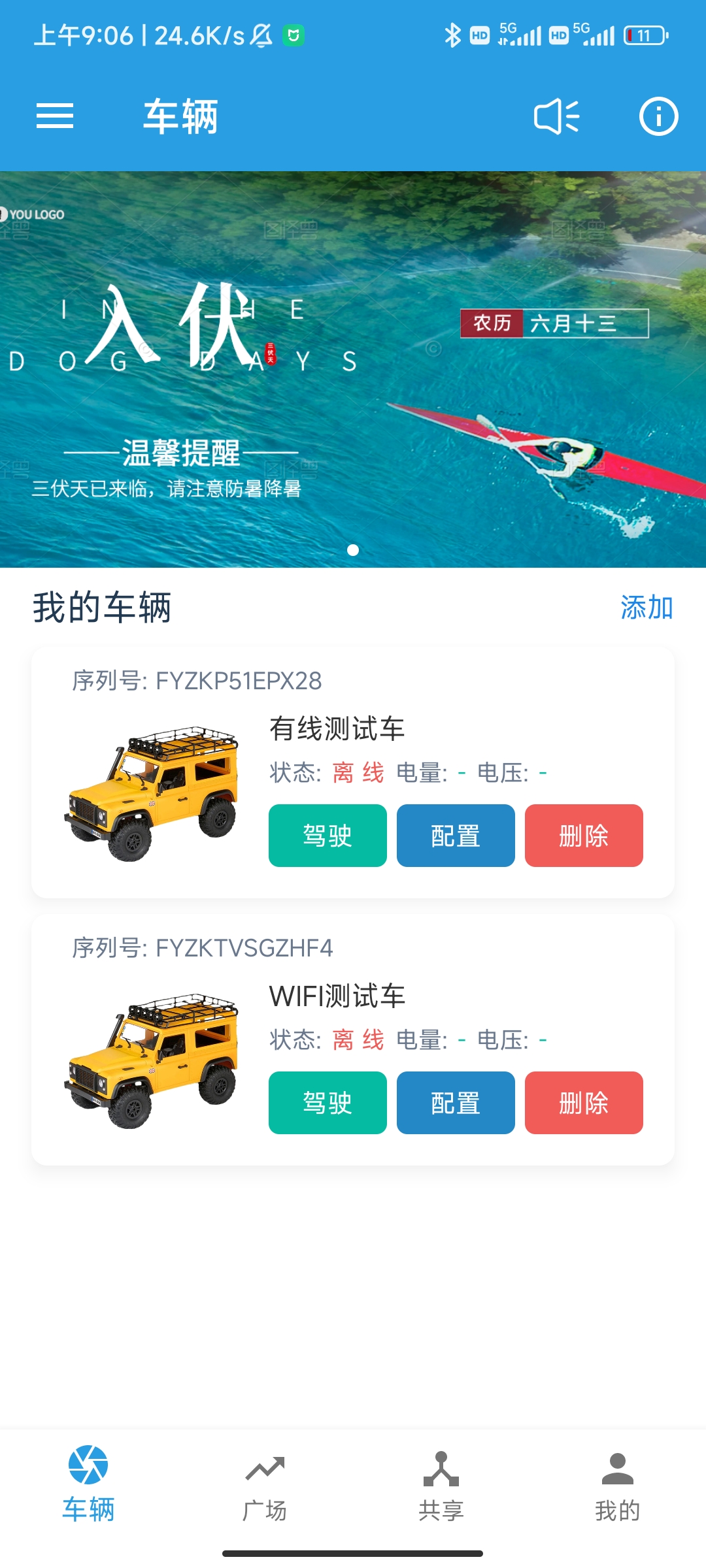Screen dimensions: 706x1568
Task: Start 驾驶 for WIFI测试车
Action: pyautogui.click(x=328, y=1103)
